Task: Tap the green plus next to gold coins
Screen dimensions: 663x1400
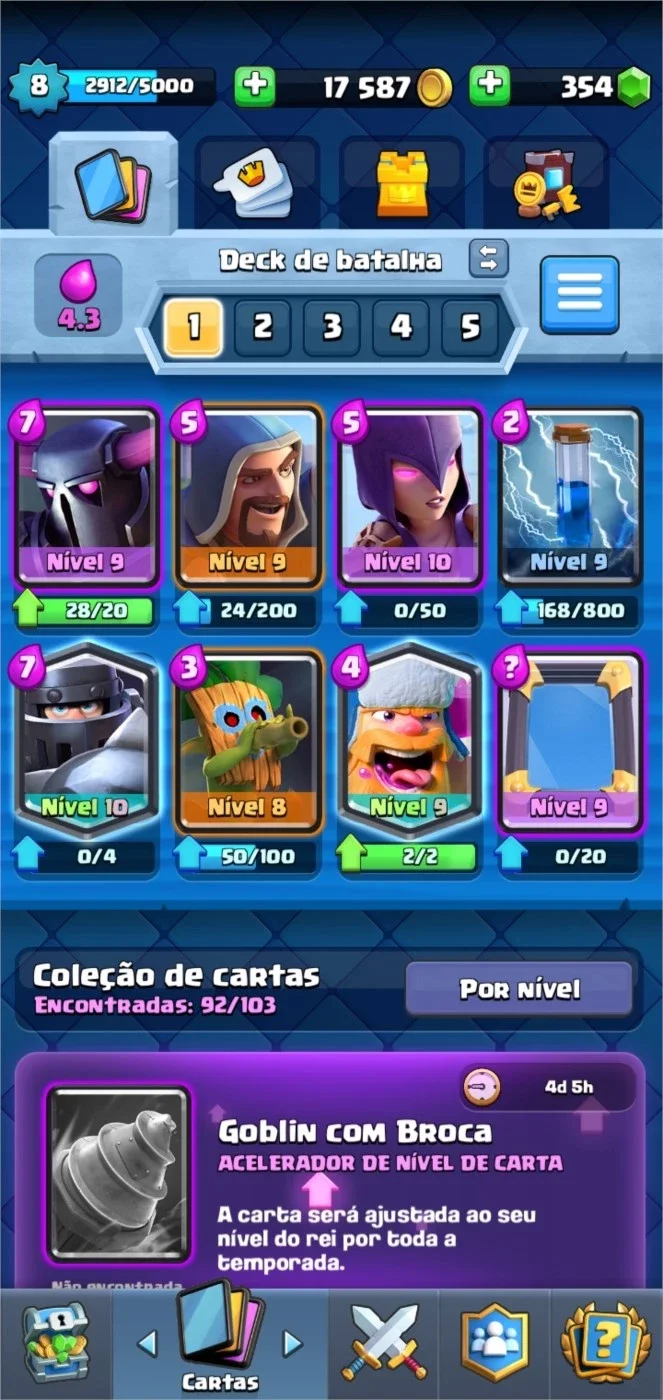Action: tap(255, 87)
